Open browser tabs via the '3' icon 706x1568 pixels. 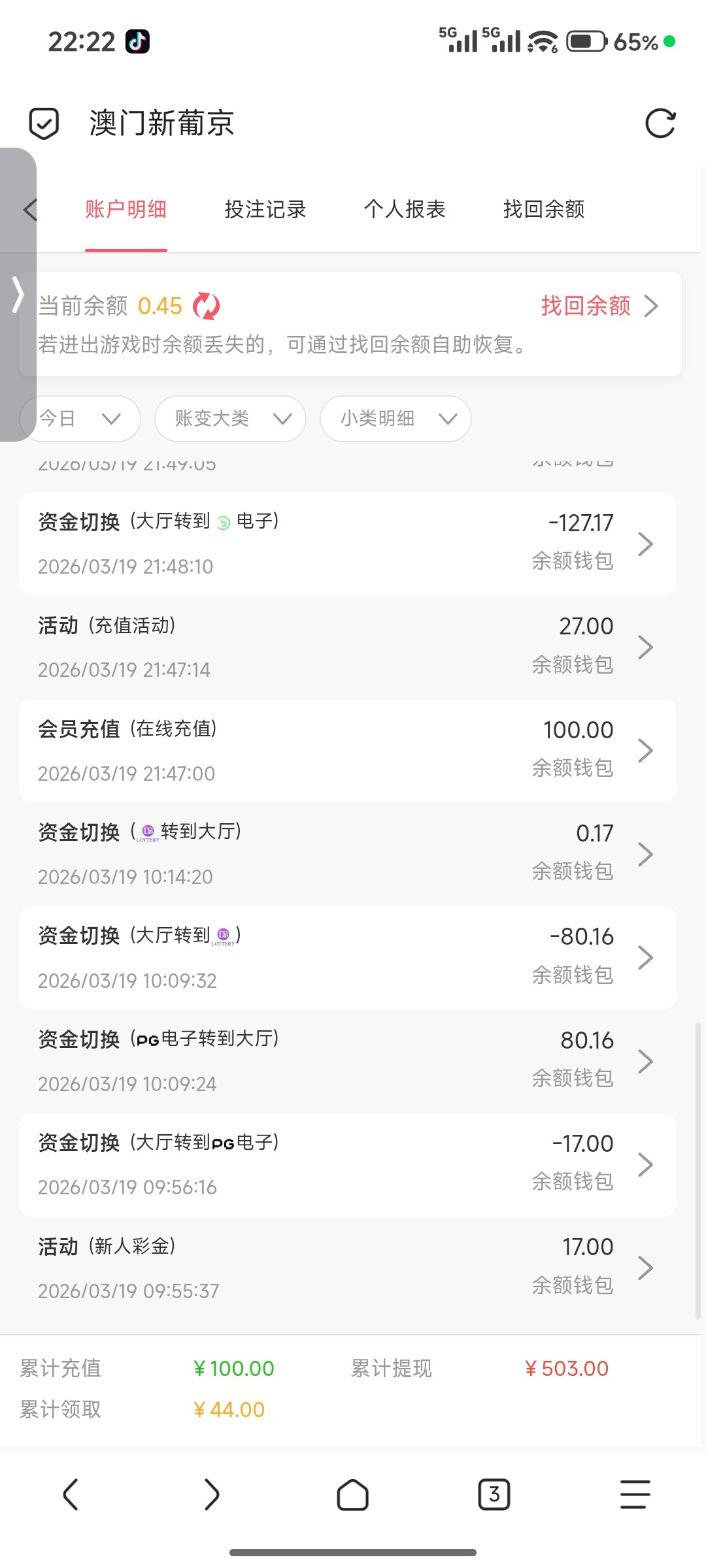pos(494,1494)
